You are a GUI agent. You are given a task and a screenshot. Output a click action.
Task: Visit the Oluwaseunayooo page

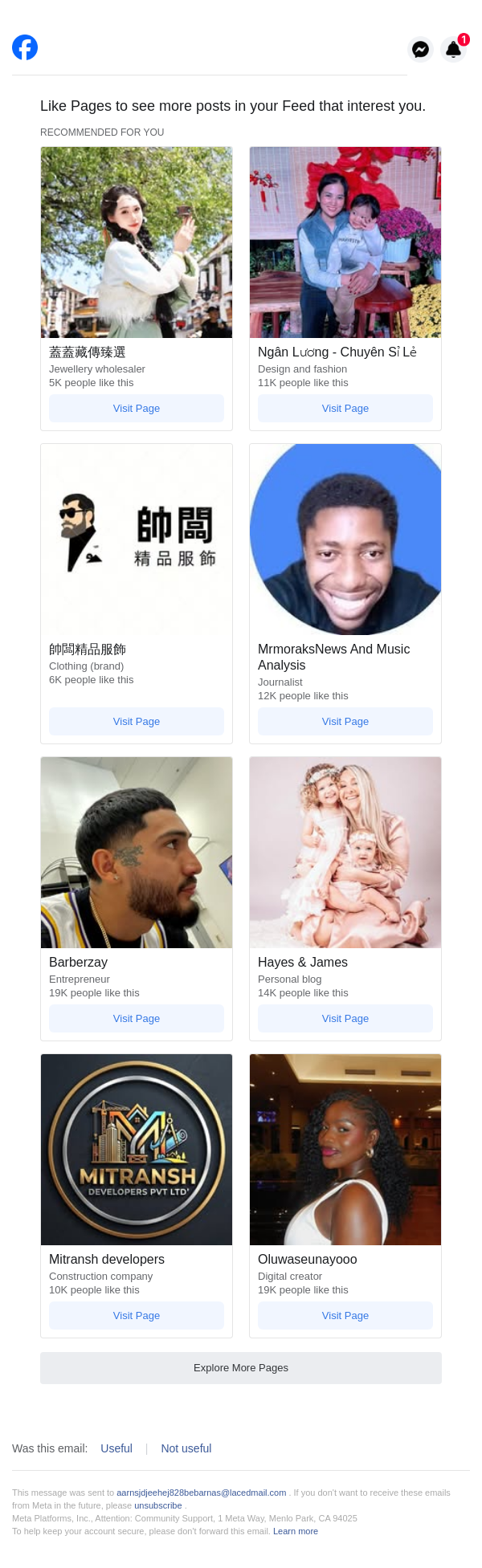(345, 1315)
